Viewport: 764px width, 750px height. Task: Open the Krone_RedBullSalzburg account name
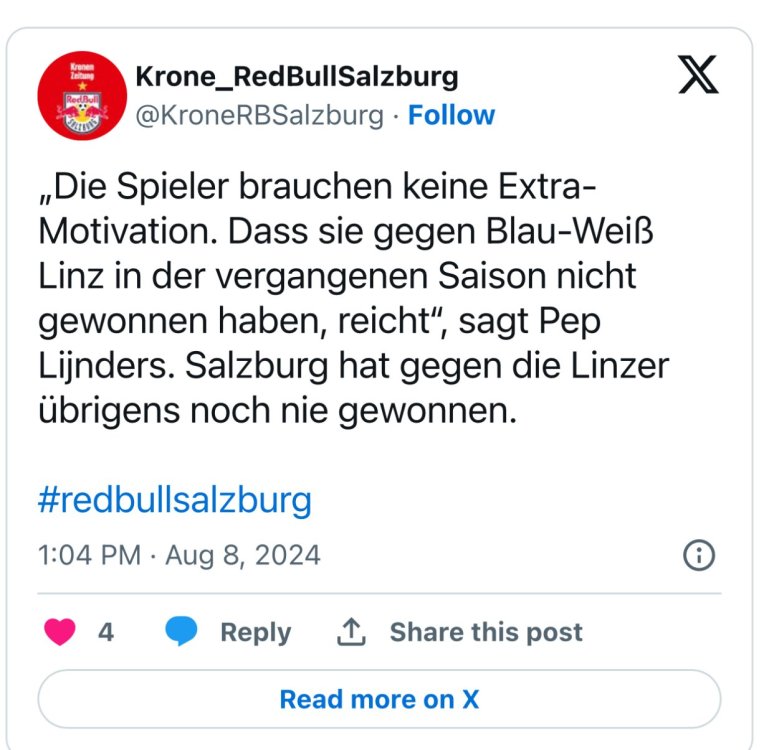pyautogui.click(x=296, y=75)
